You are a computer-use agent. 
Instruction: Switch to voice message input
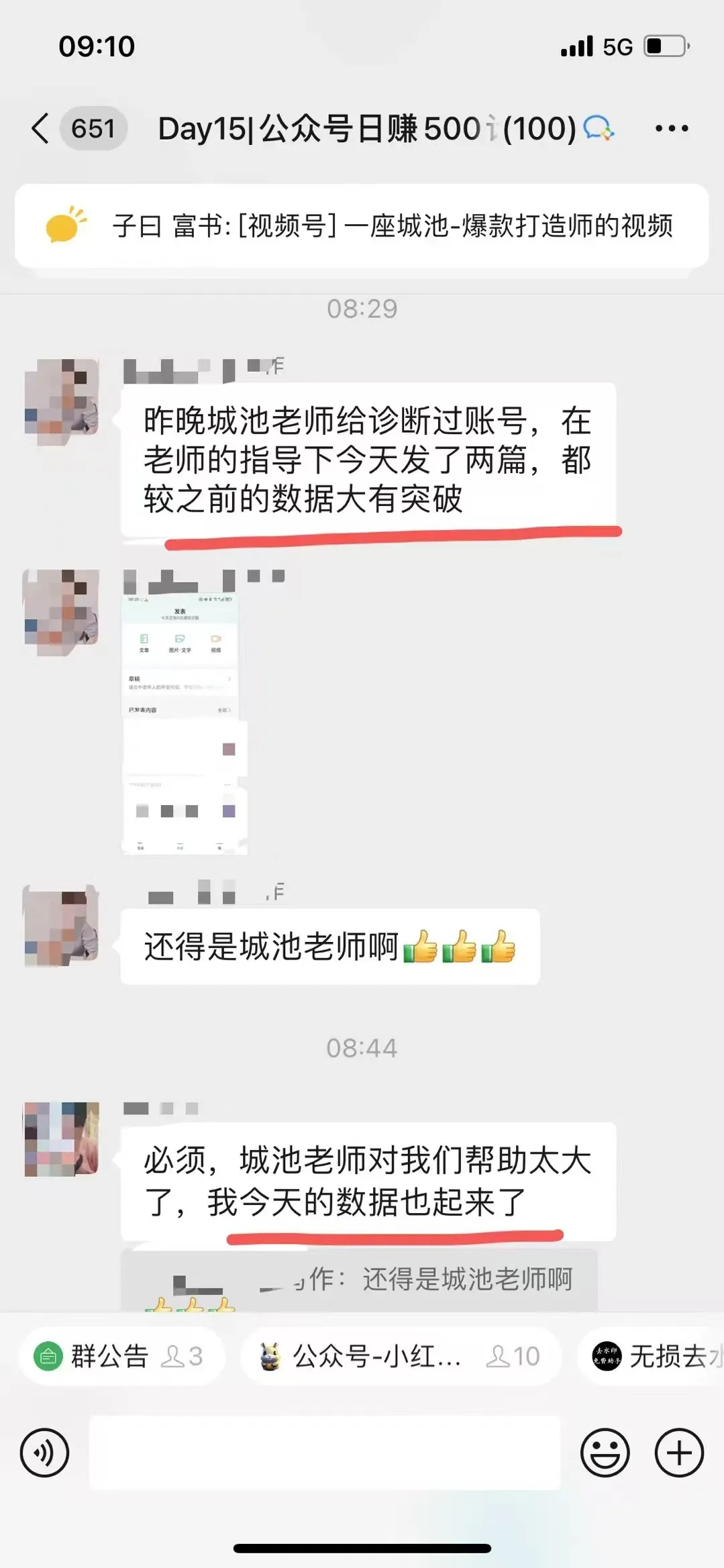click(44, 1453)
